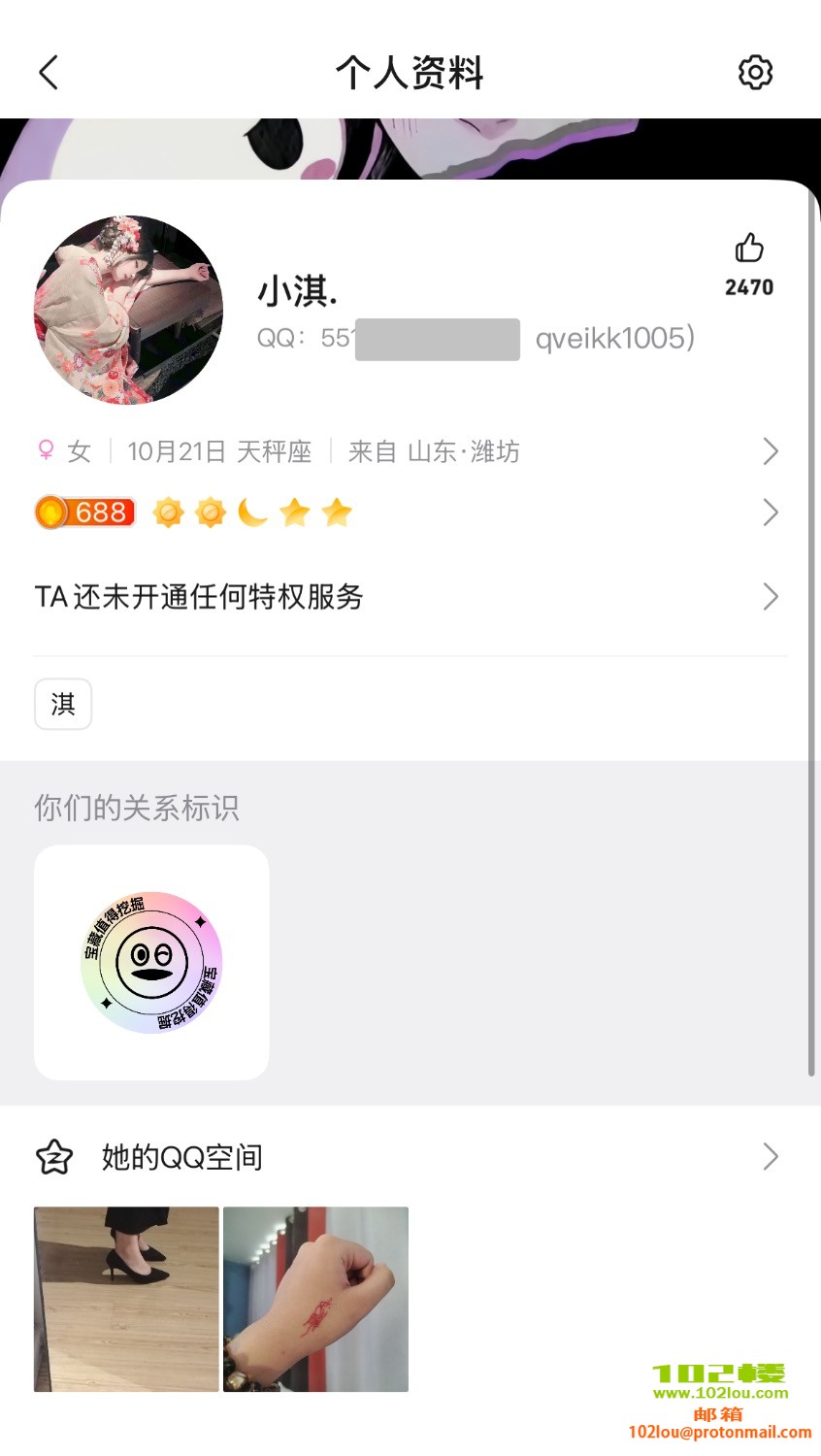
Task: Open the 宝藏值得挖掘 relationship badge card
Action: tap(151, 962)
